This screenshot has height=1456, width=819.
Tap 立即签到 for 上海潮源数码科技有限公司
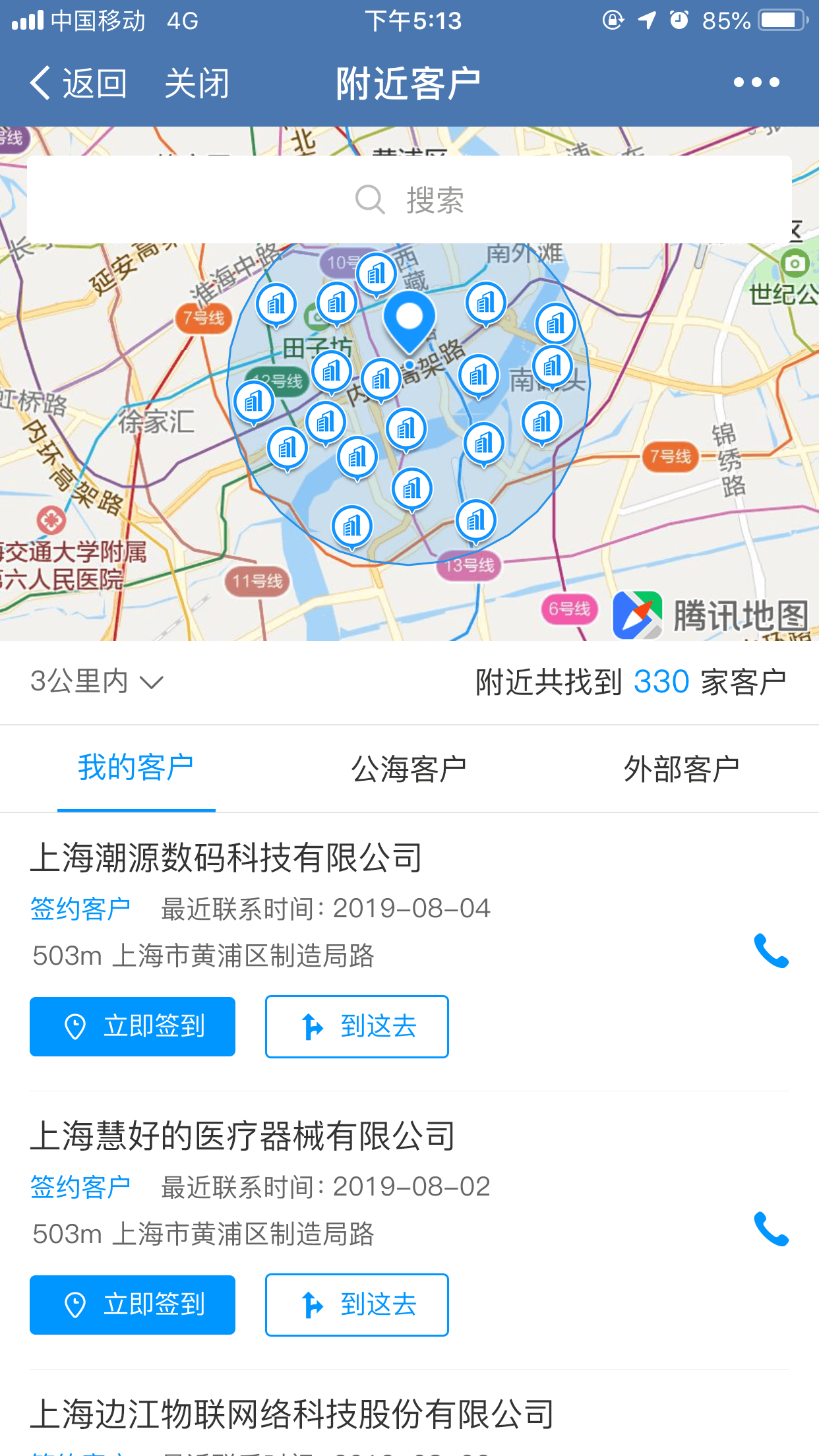[x=133, y=1026]
